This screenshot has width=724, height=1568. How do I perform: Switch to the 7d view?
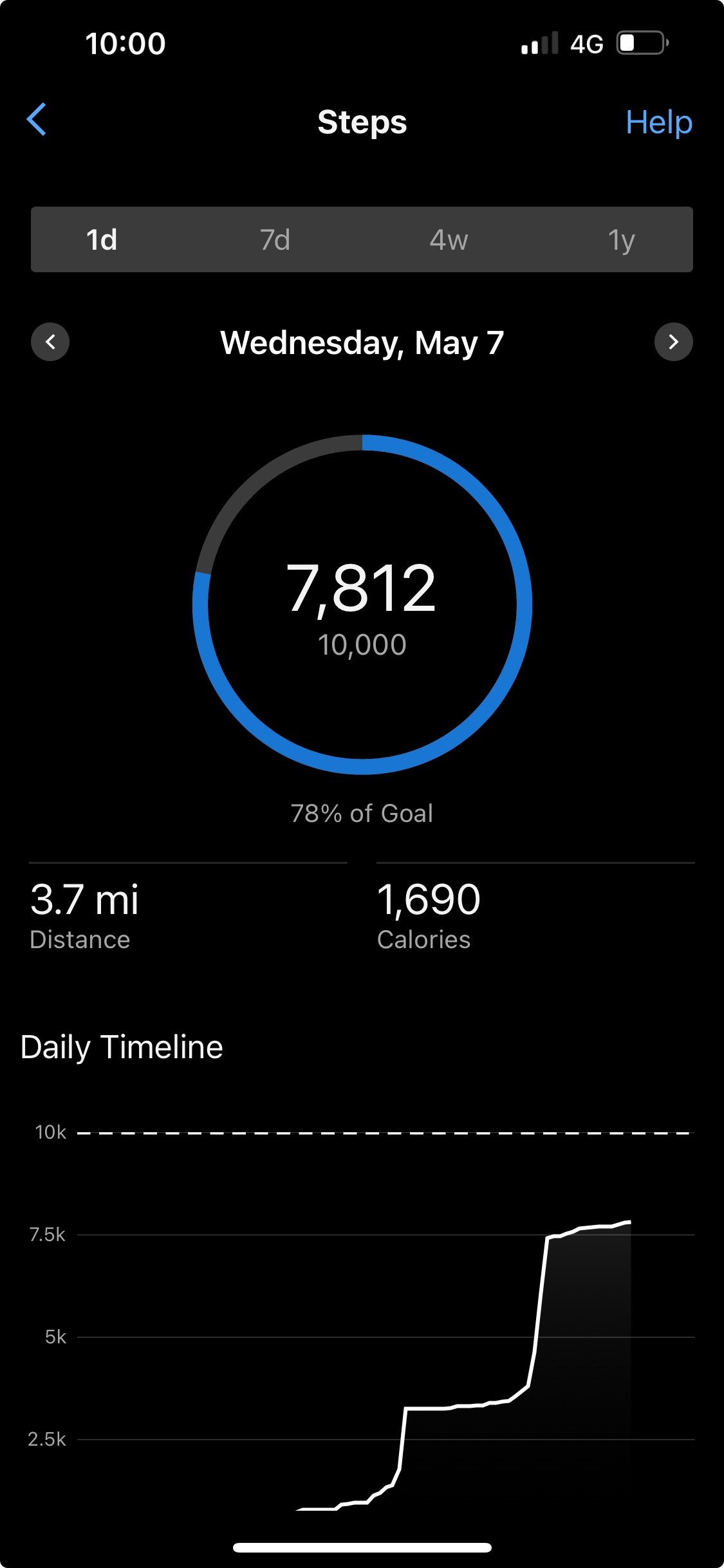tap(275, 239)
